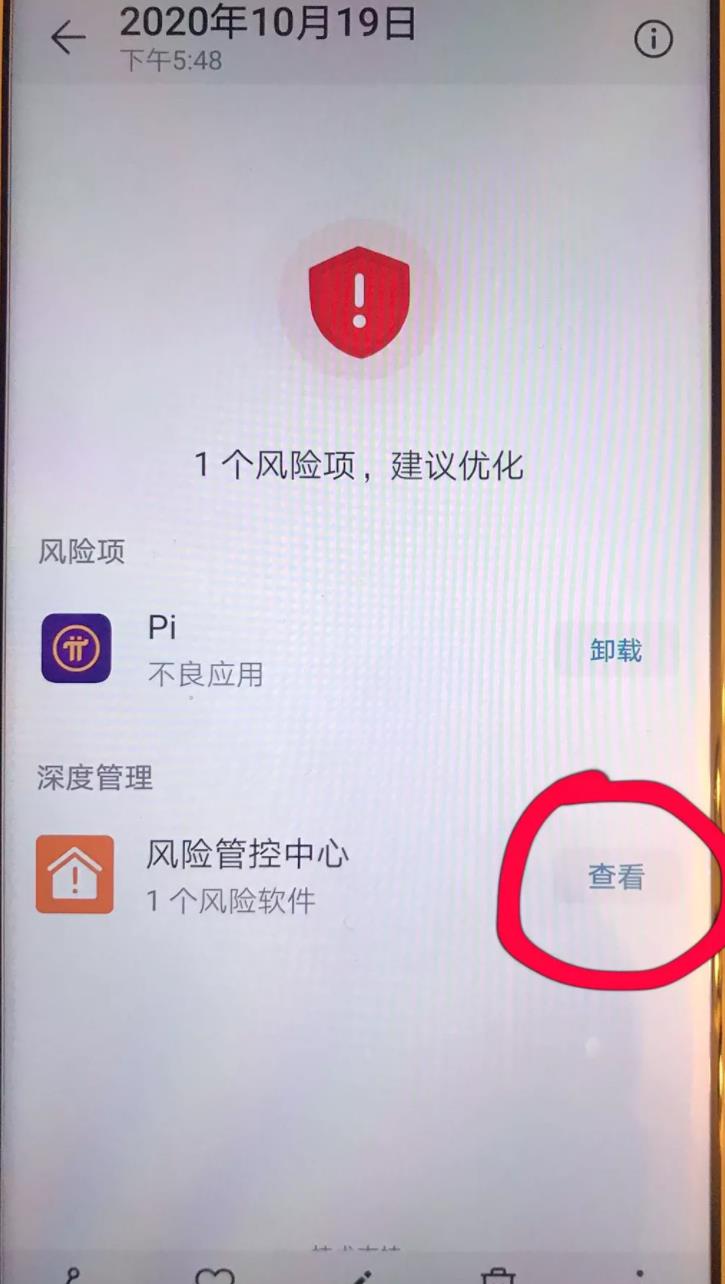
Task: Delete this photo using trash icon
Action: tap(498, 1275)
